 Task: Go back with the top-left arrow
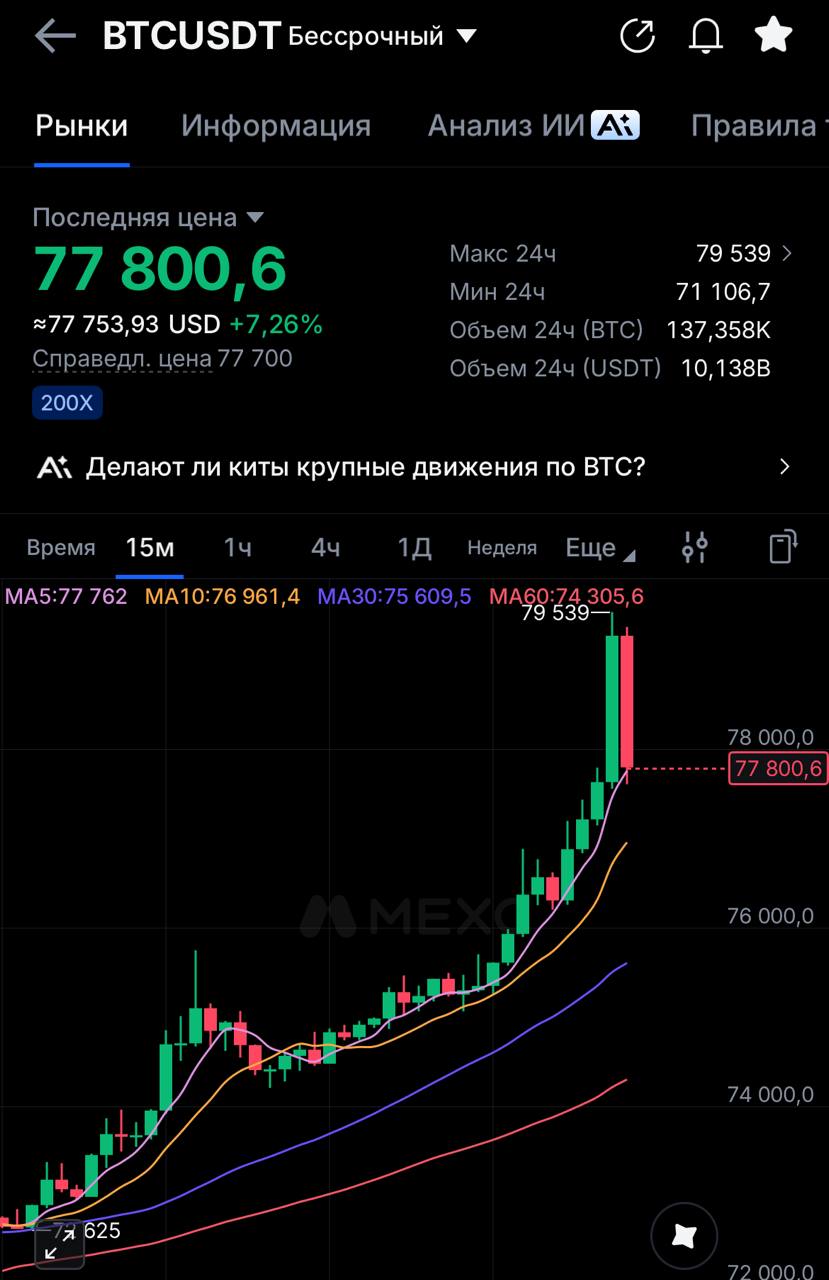[55, 37]
